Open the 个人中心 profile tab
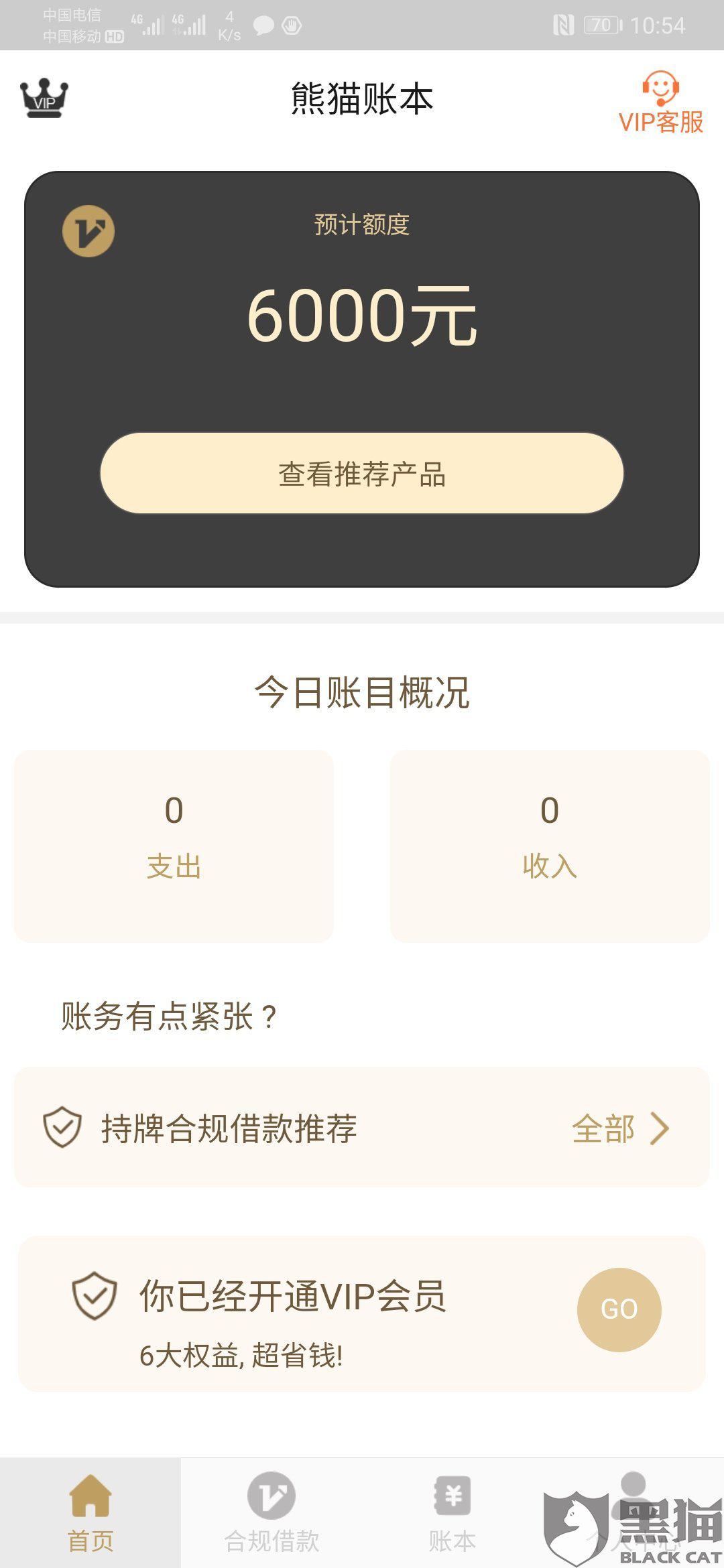Screen dimensions: 724x1568 633,1512
